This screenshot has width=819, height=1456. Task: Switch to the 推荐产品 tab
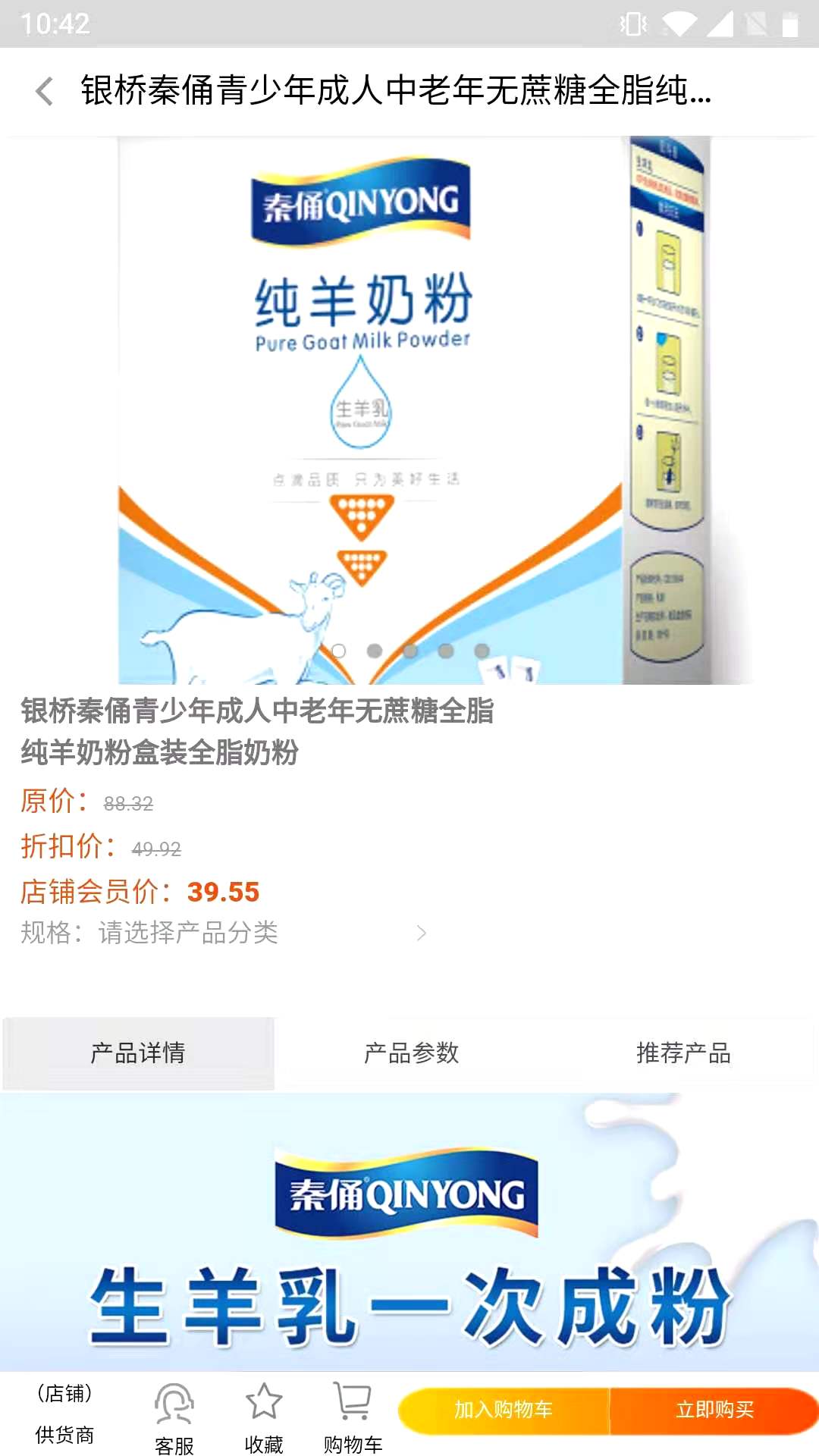tap(683, 1053)
